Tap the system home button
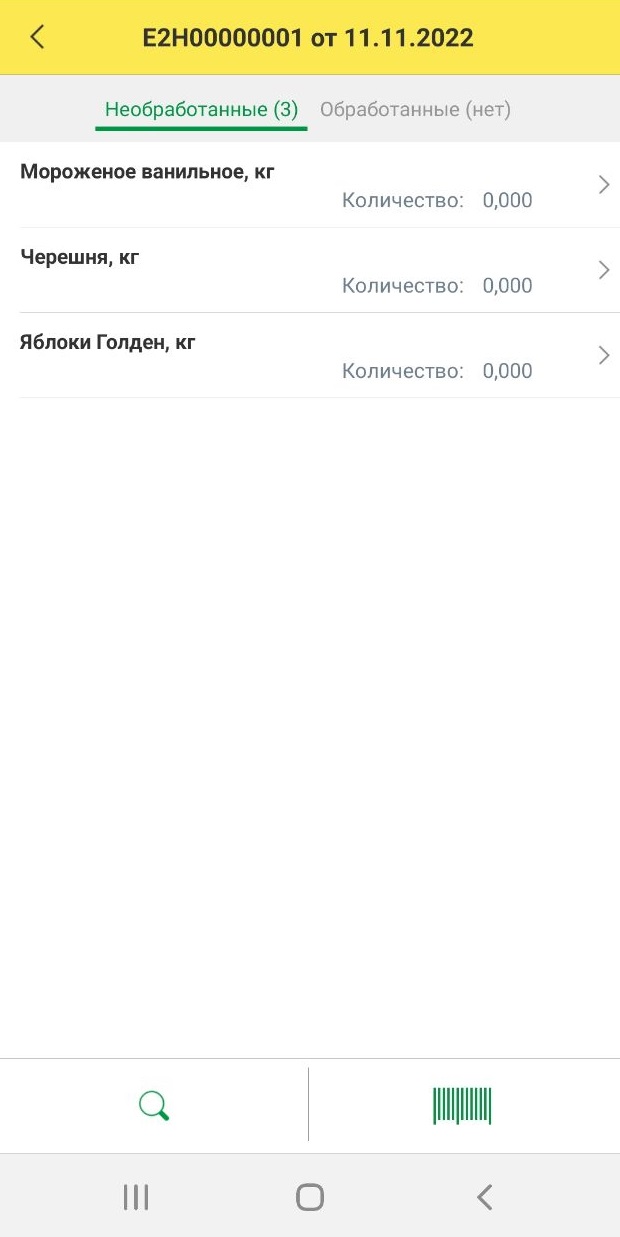The height and width of the screenshot is (1237, 620). 310,1197
